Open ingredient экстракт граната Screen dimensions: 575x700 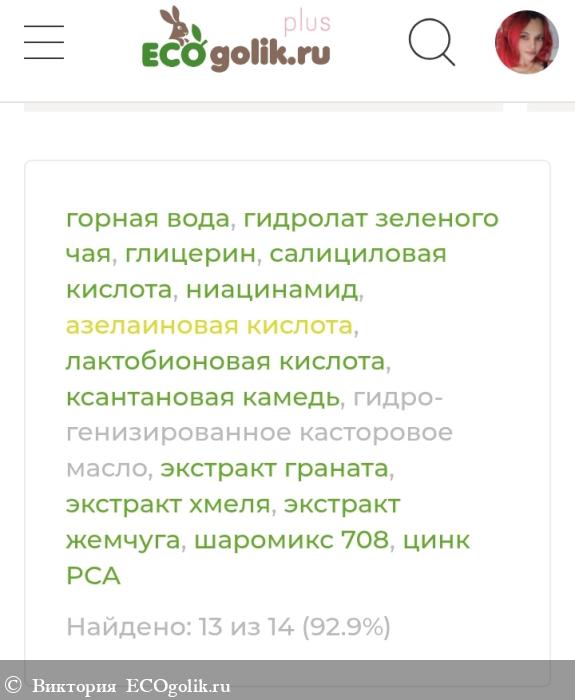275,469
